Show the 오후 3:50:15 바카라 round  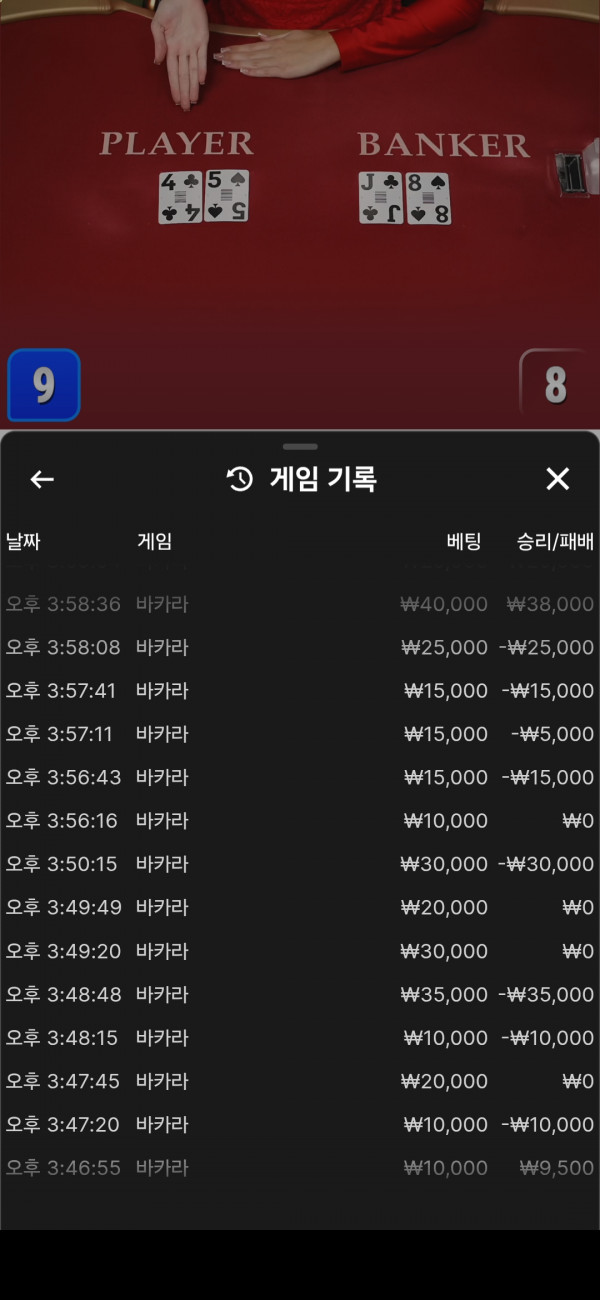300,865
